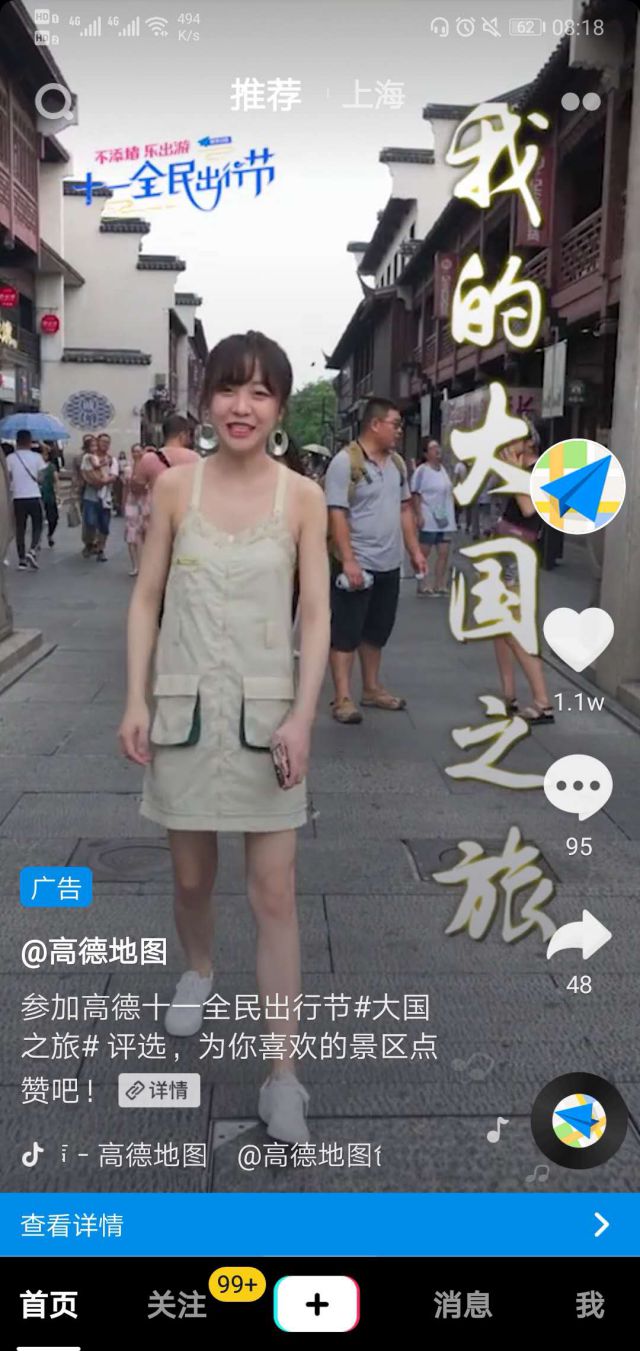Switch to the 上海 feed tab
This screenshot has width=640, height=1351.
point(373,95)
